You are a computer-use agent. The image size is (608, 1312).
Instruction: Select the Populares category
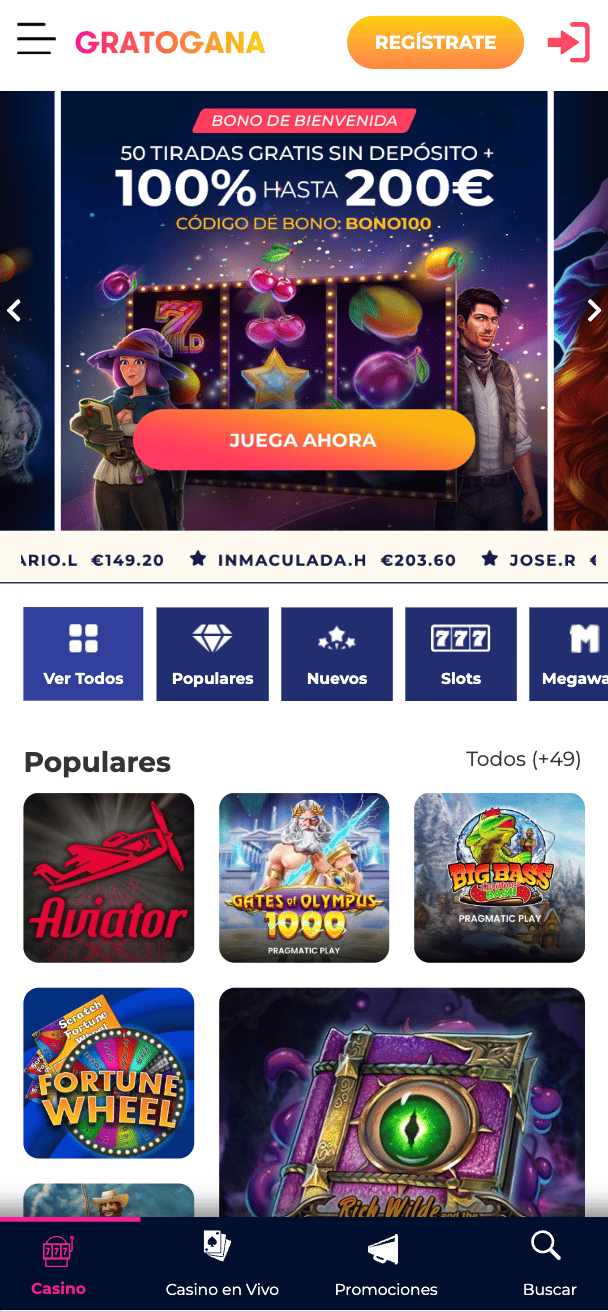tap(212, 654)
